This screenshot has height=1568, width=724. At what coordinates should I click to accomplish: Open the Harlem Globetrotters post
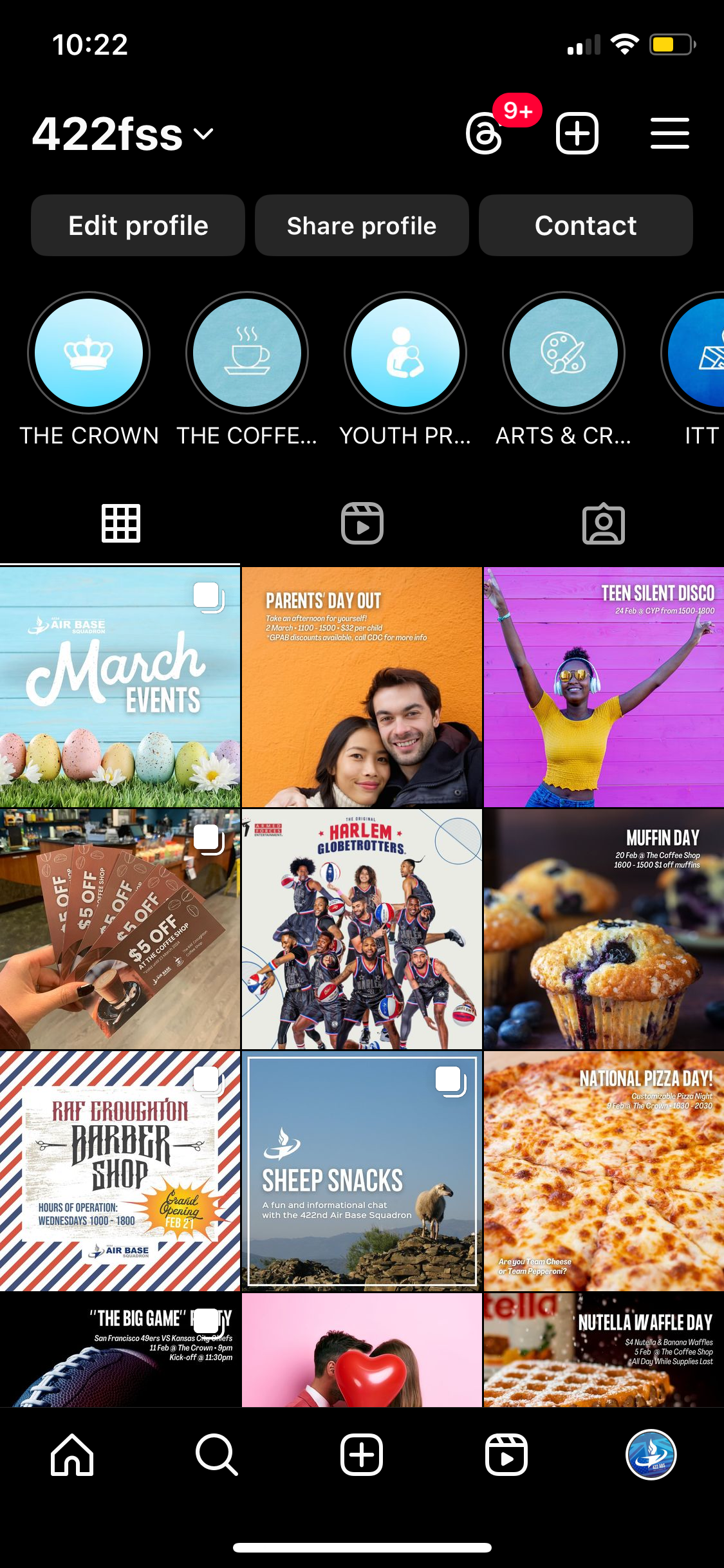pos(362,929)
